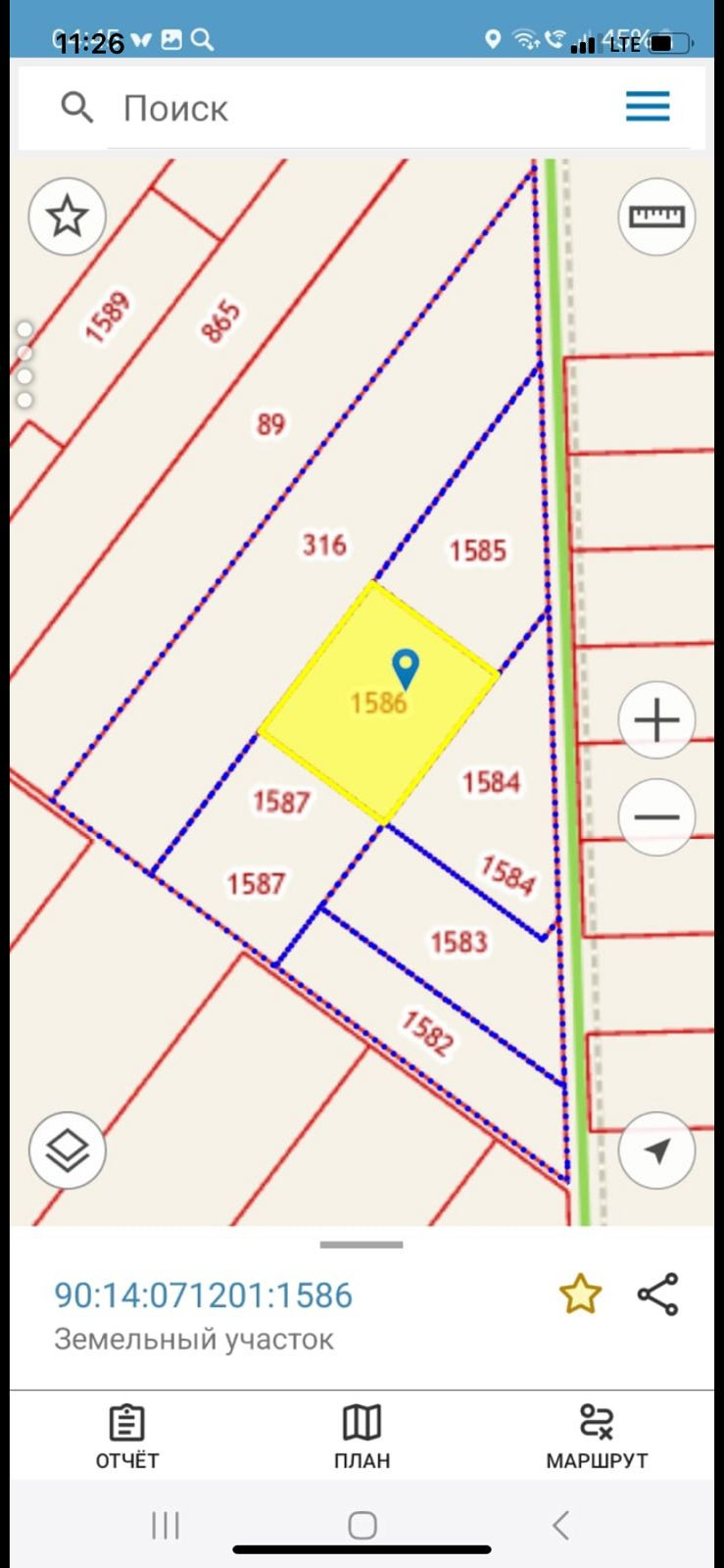Center map on my location arrow
Viewport: 724px width, 1568px height.
tap(656, 1151)
